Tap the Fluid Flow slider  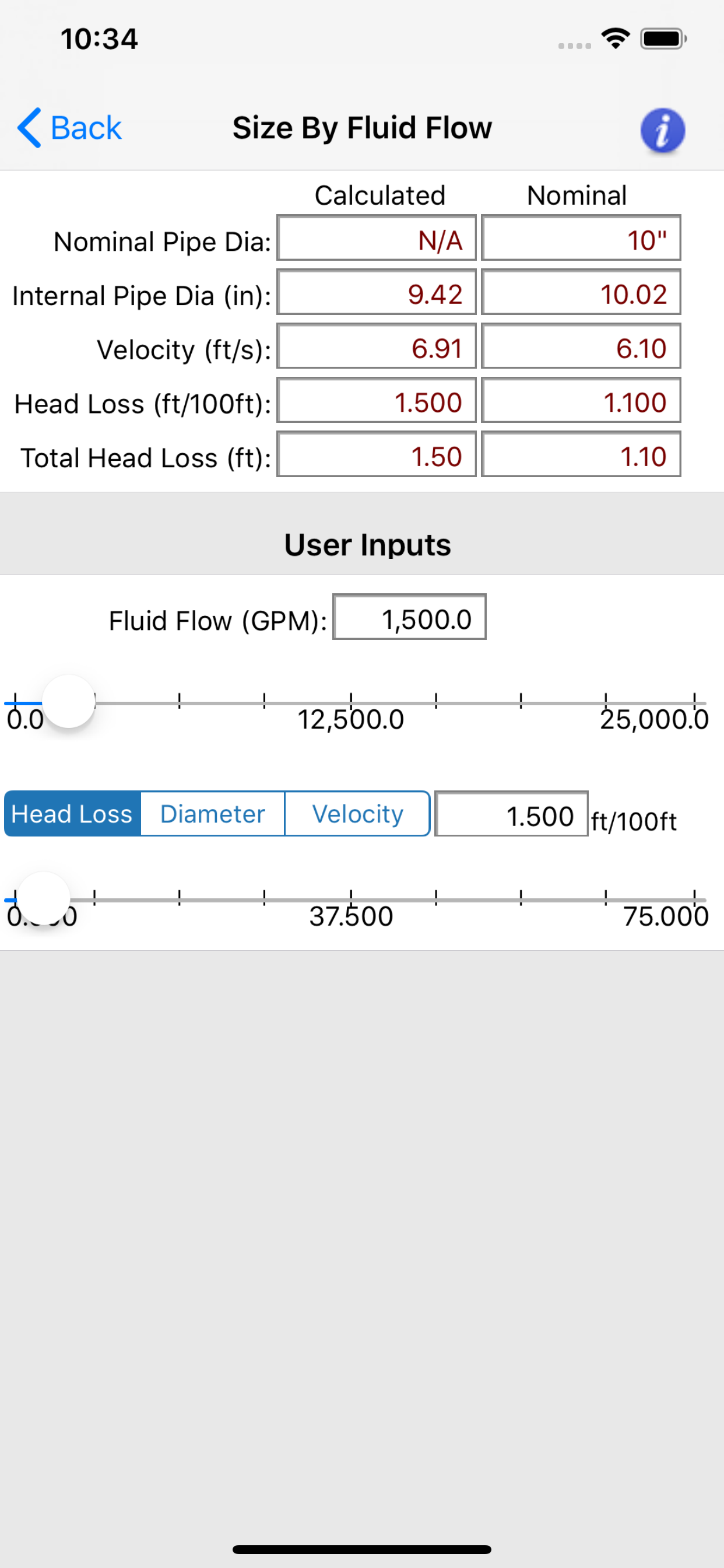354,702
